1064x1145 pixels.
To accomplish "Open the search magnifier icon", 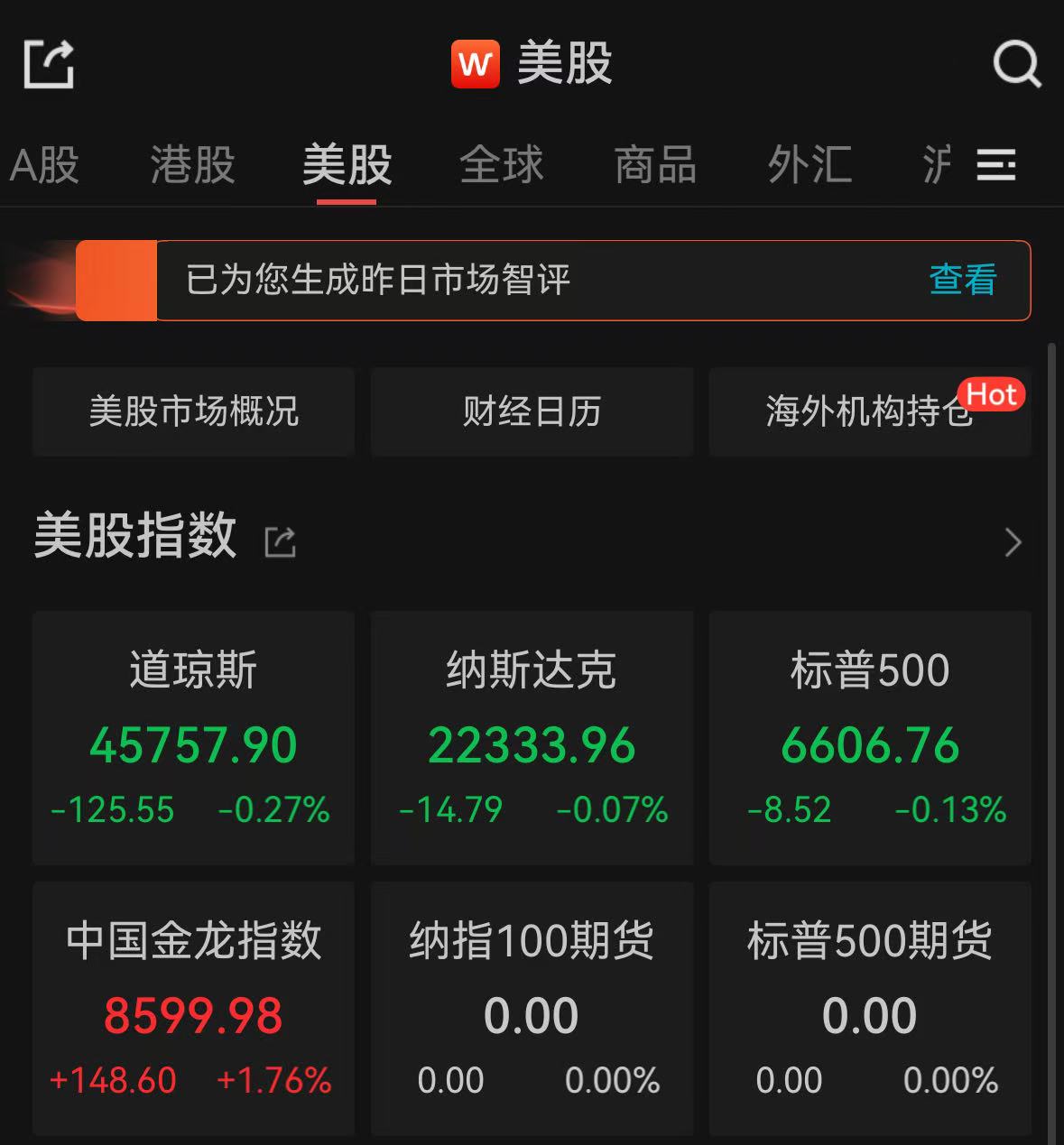I will (1017, 64).
